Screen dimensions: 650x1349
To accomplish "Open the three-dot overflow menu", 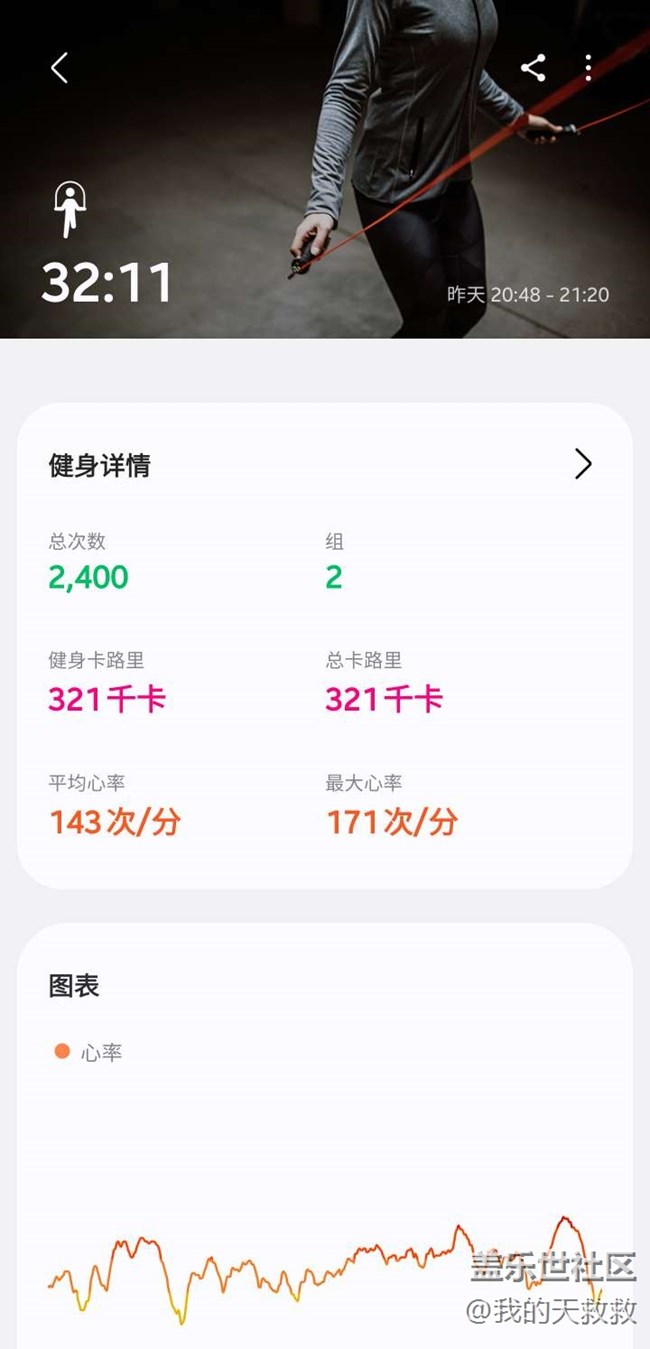I will tap(588, 68).
